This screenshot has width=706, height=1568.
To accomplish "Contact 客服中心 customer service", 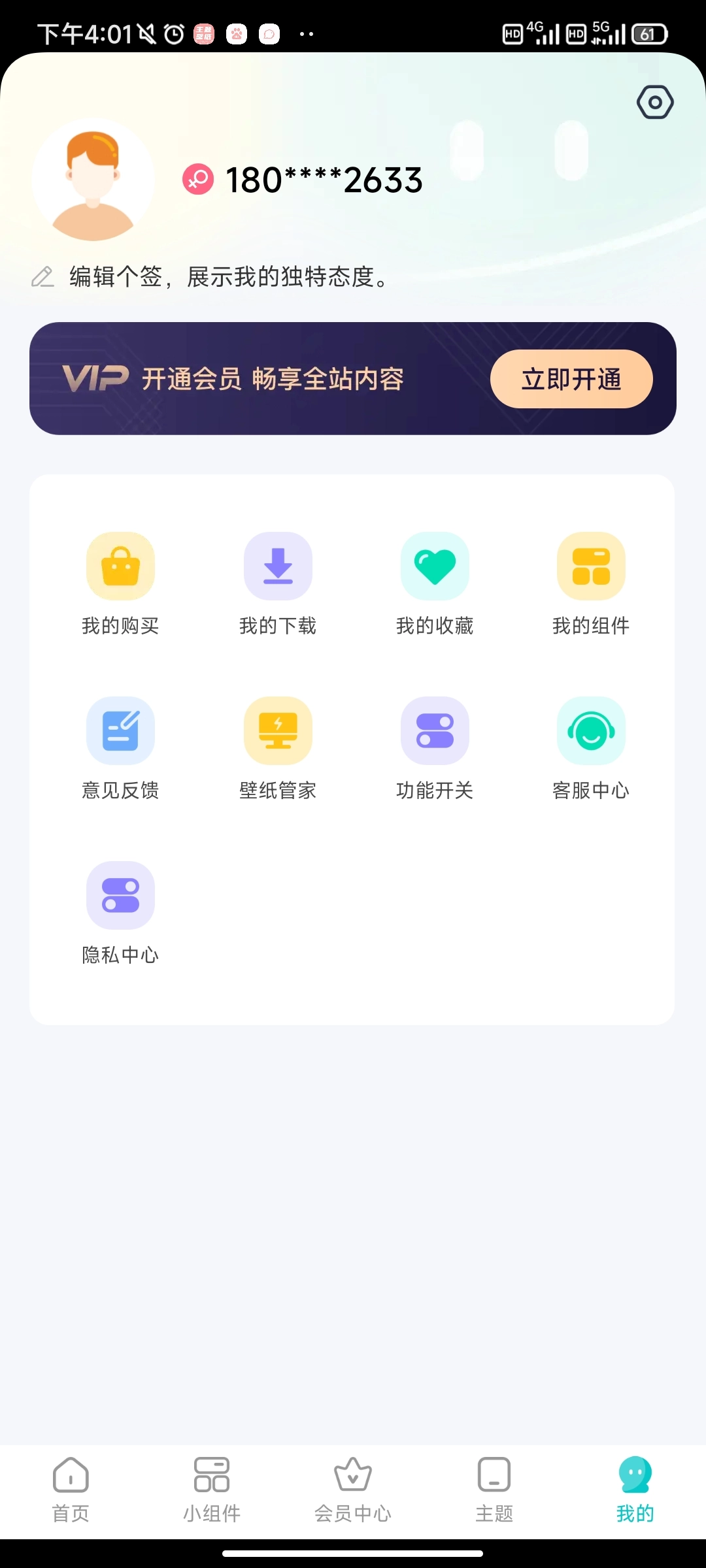I will (x=591, y=746).
